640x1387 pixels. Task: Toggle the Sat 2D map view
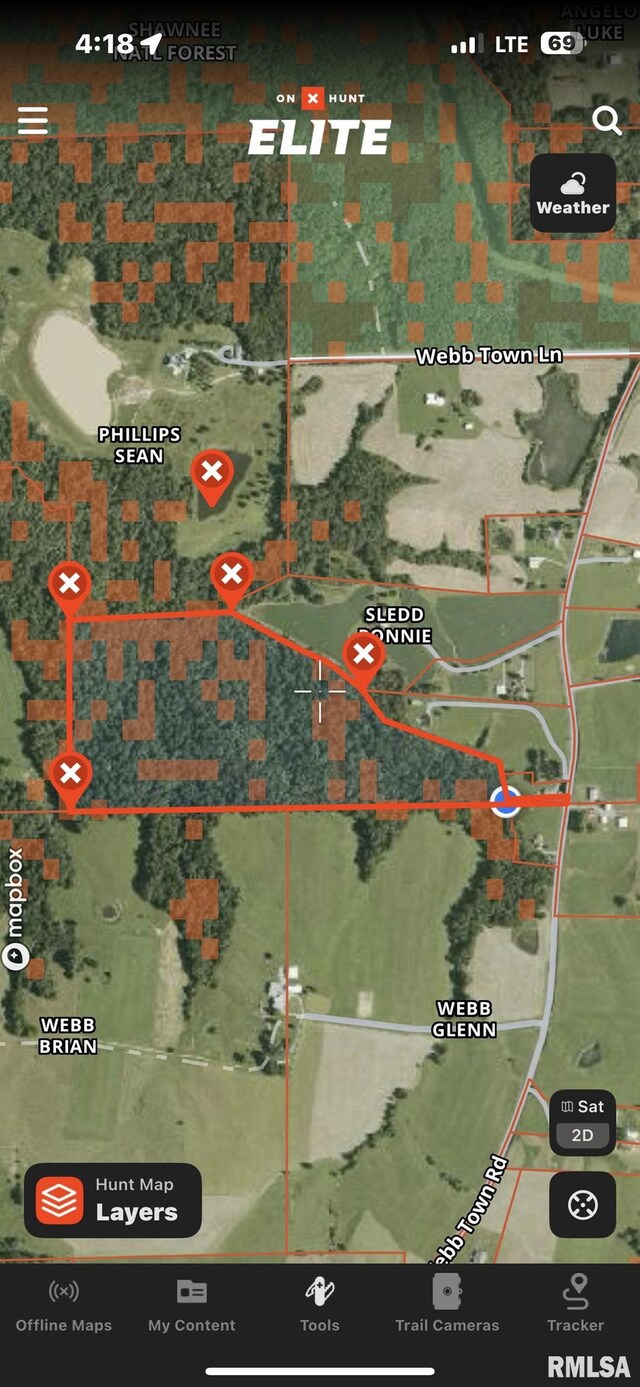(582, 1121)
